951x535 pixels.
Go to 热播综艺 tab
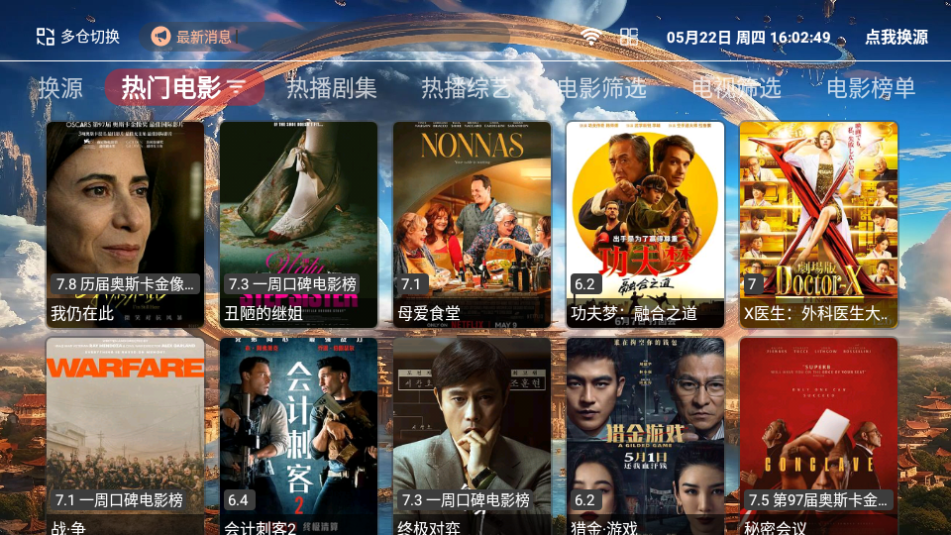click(466, 88)
